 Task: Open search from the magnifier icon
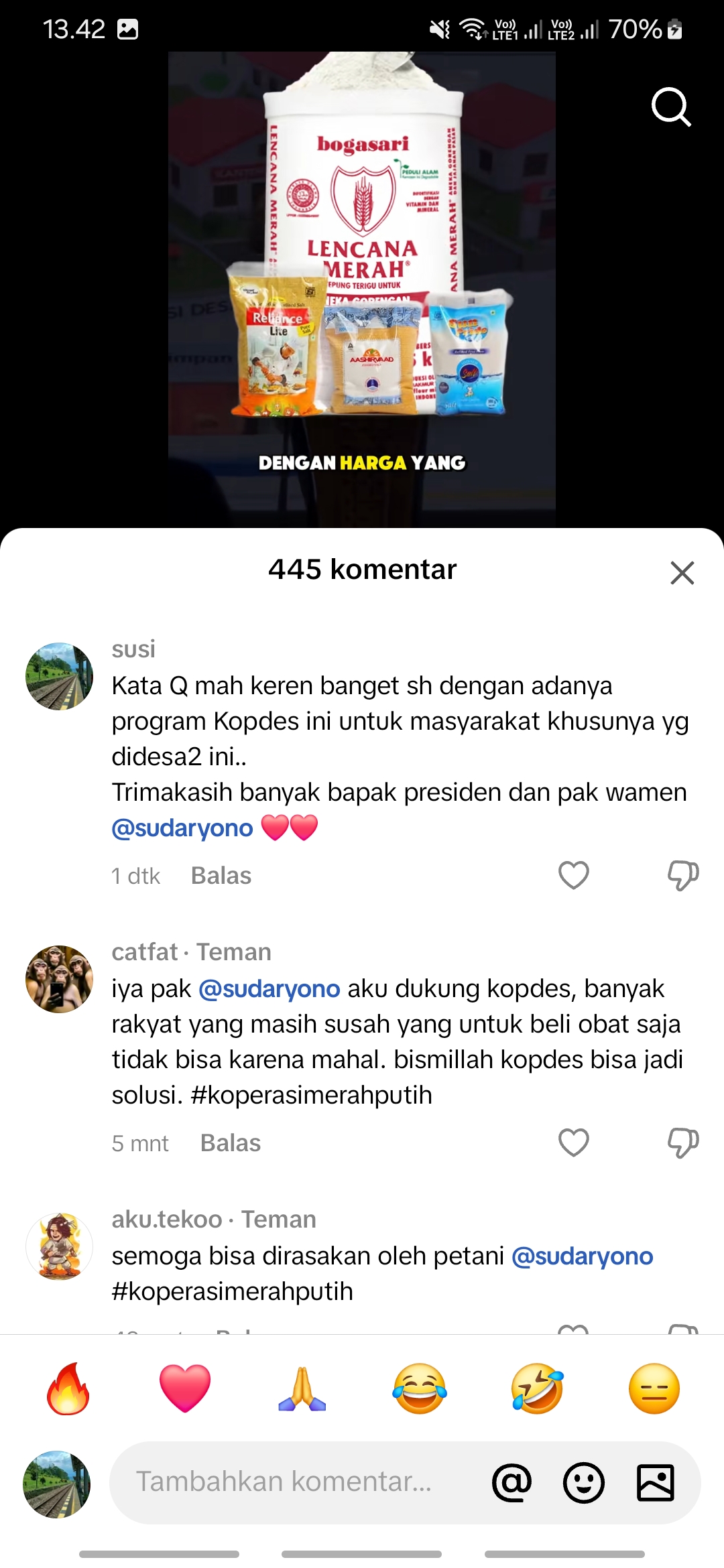[671, 107]
